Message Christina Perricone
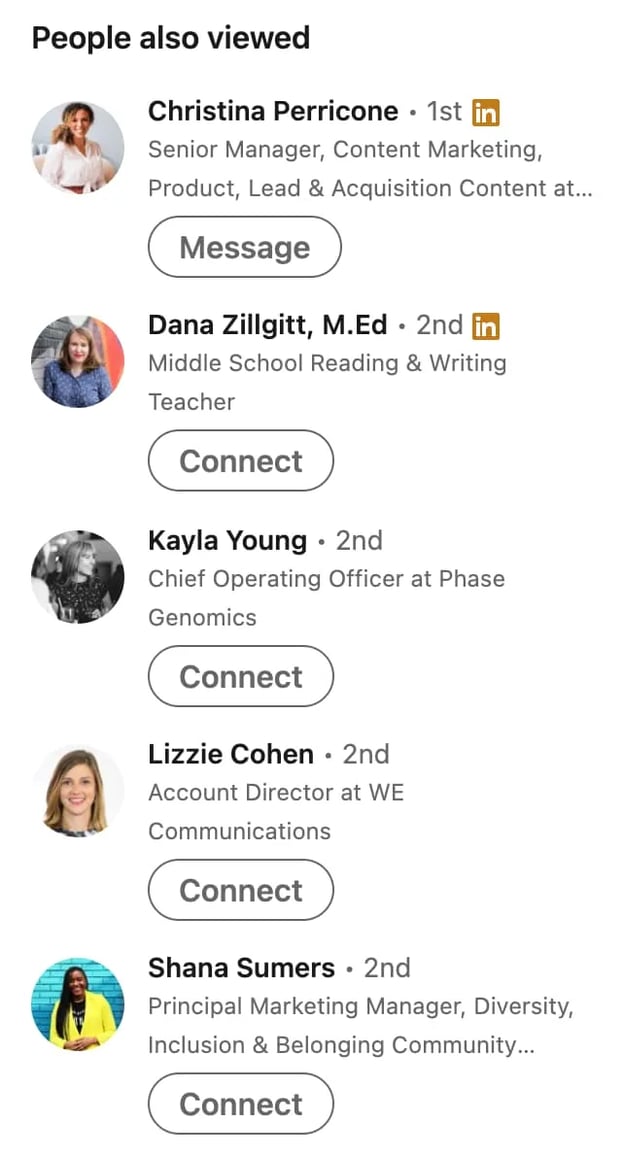 point(244,247)
